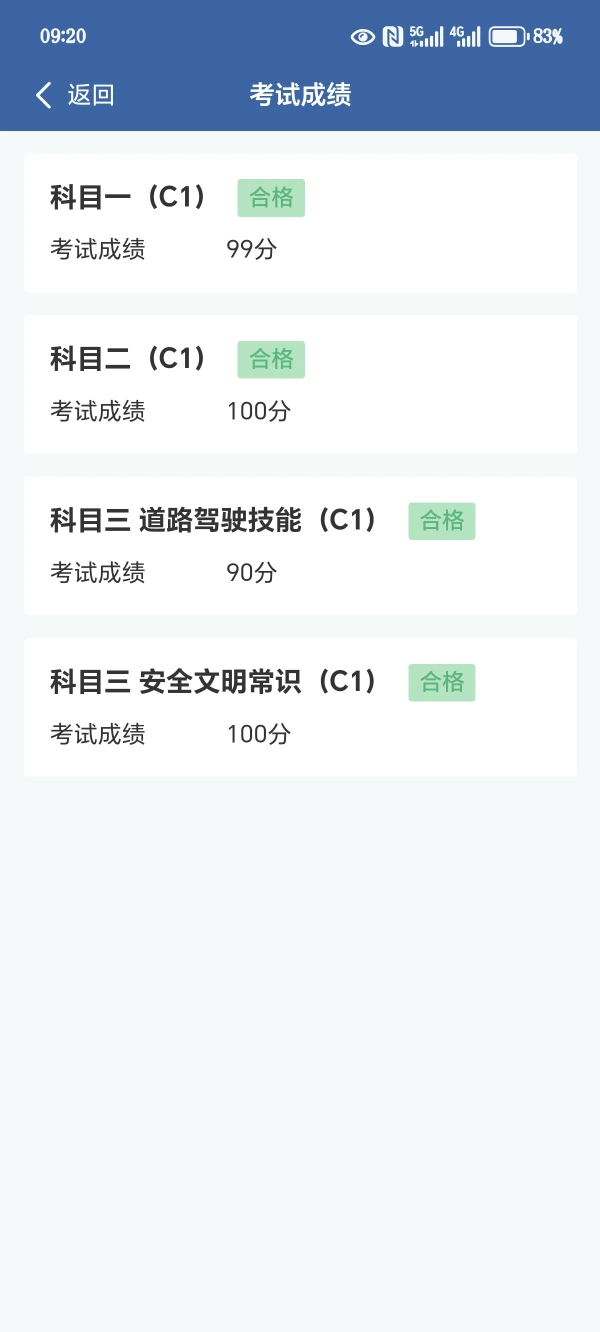This screenshot has width=600, height=1332.
Task: Go back using the 返回 button
Action: point(75,95)
